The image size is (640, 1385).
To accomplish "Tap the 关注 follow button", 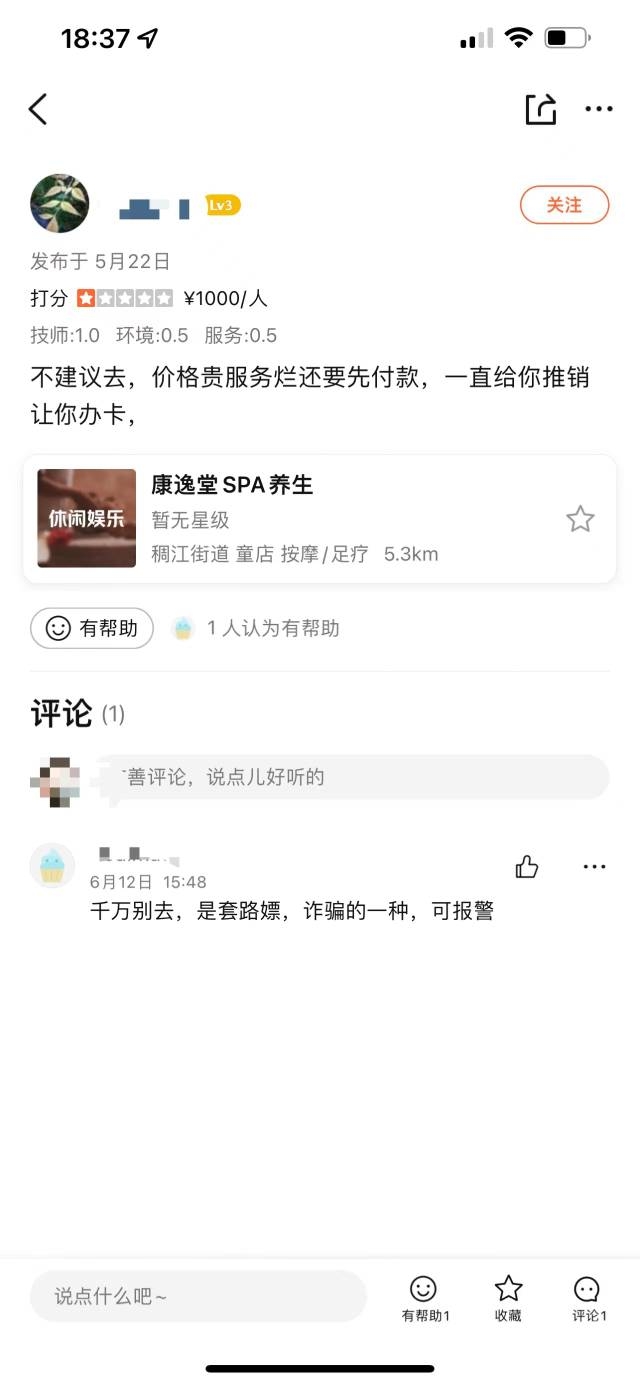I will pos(564,205).
